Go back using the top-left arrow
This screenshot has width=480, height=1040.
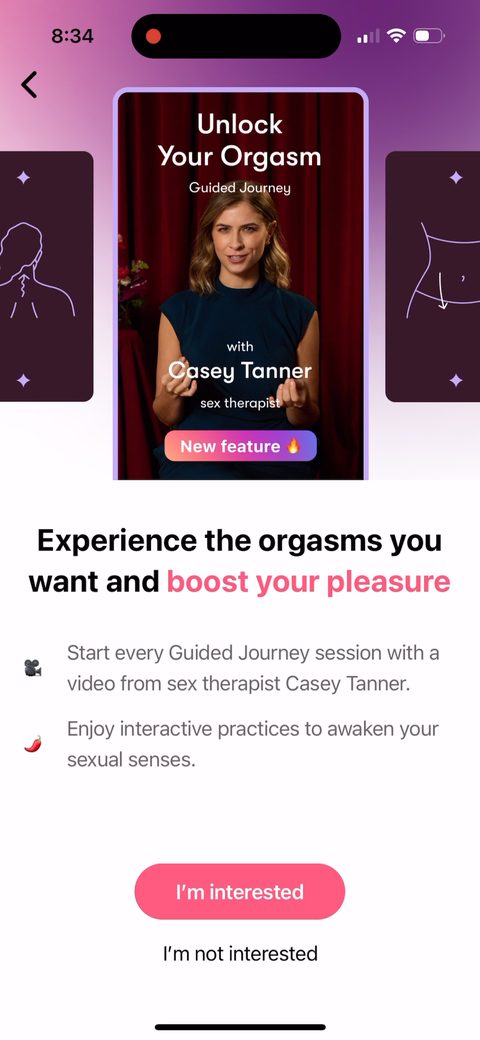click(29, 85)
